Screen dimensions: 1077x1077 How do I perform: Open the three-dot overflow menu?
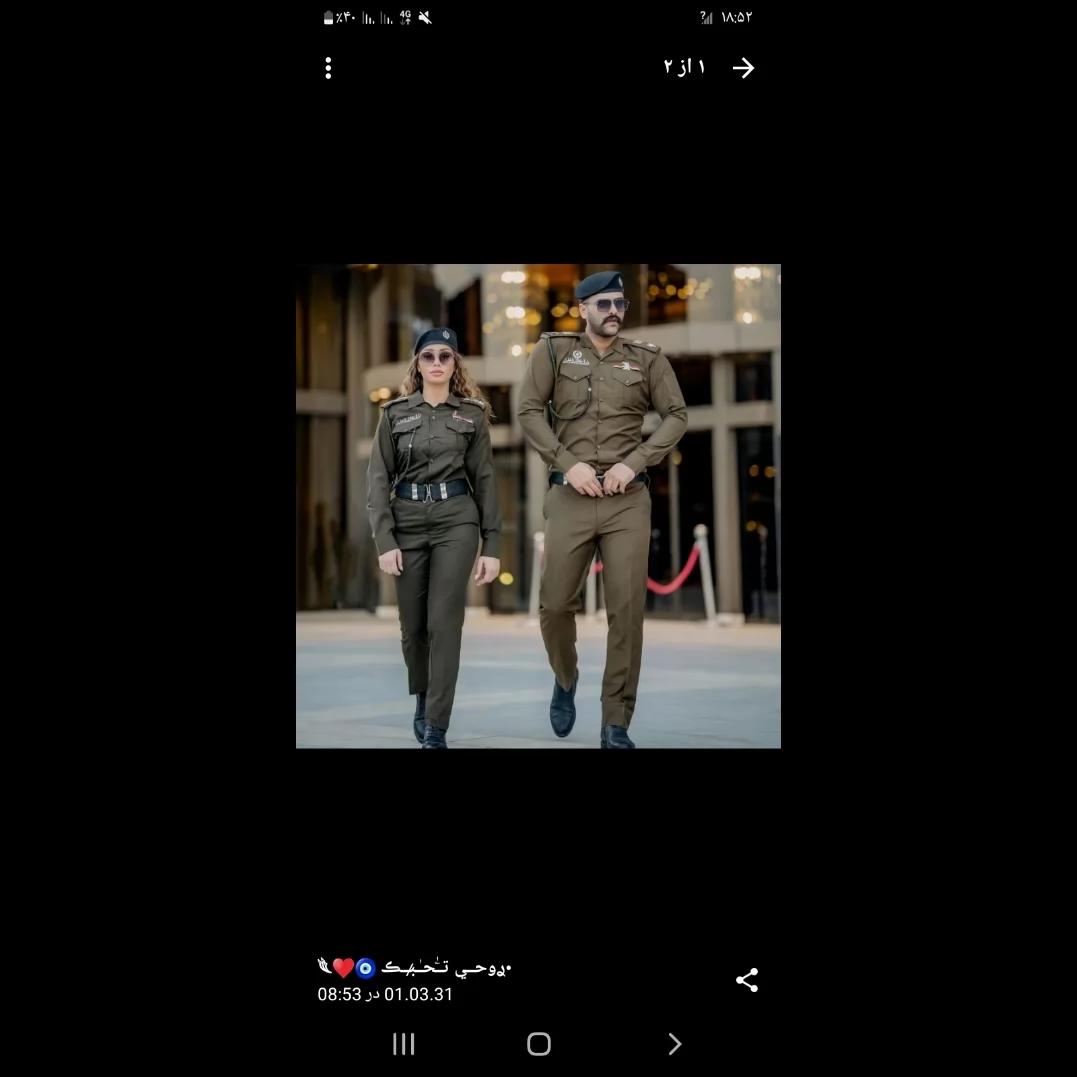[328, 68]
